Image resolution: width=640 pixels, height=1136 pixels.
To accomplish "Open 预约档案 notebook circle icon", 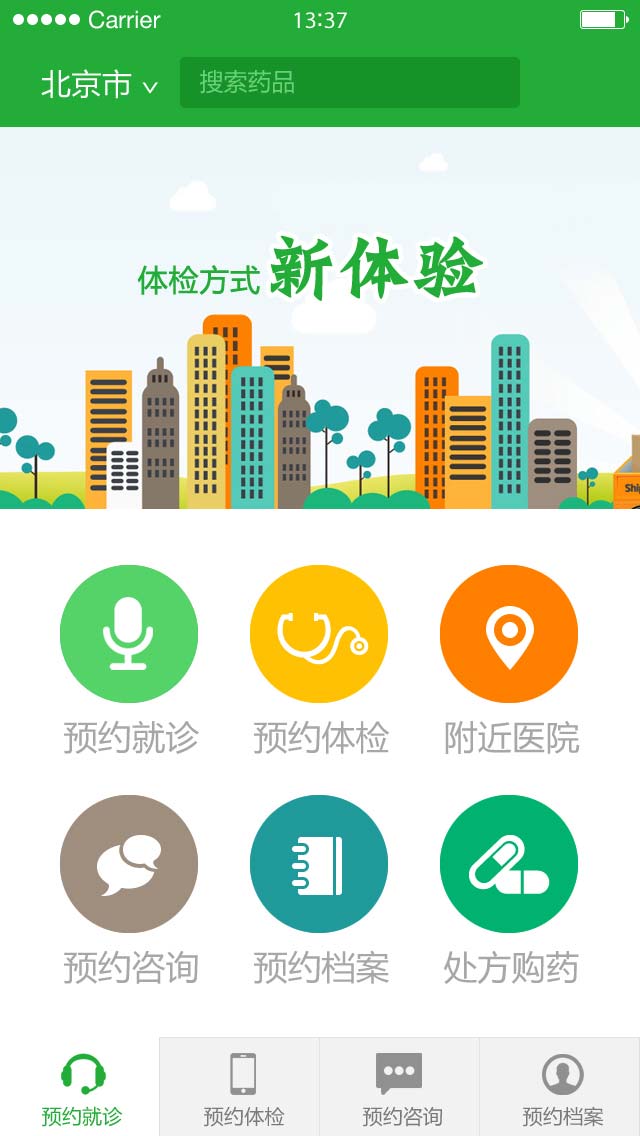I will [x=319, y=864].
